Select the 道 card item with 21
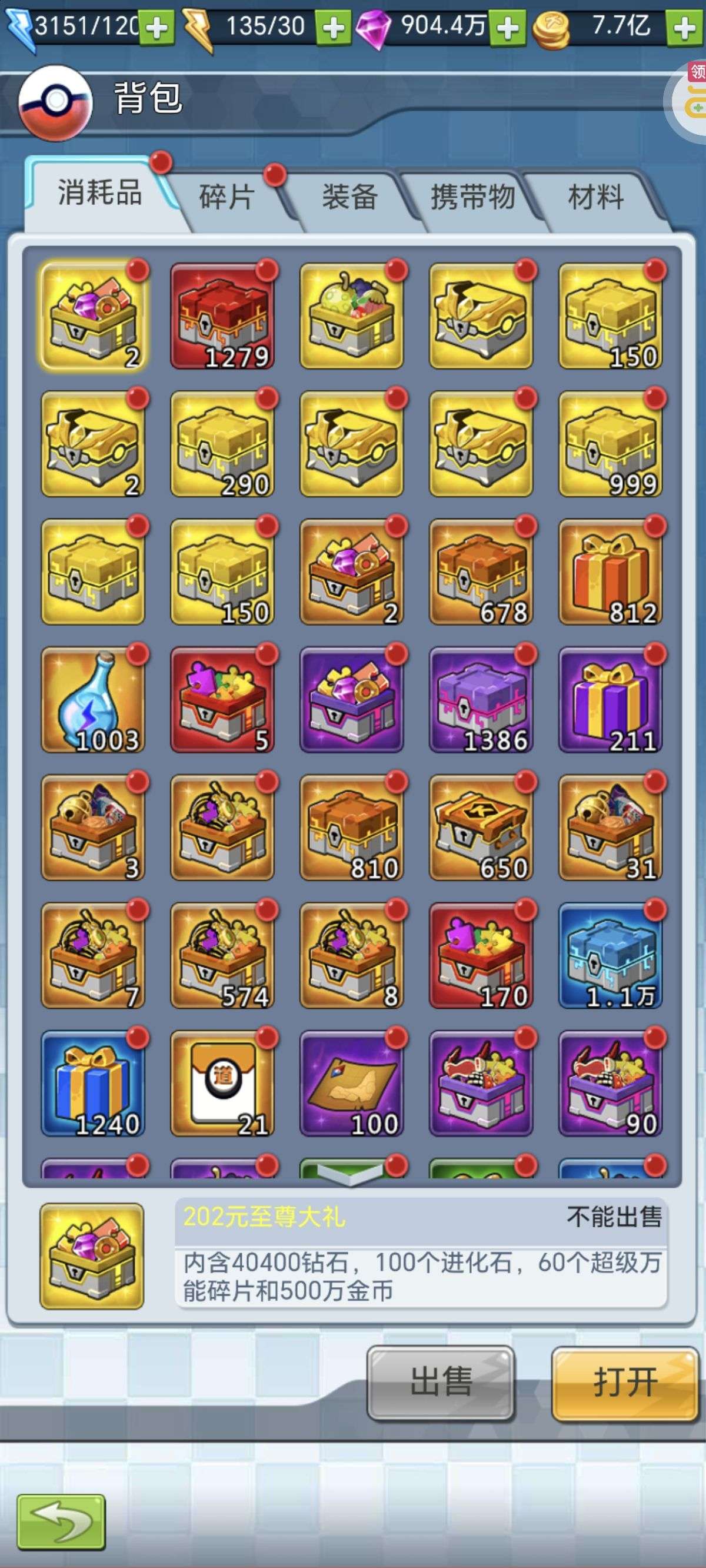 pos(222,1084)
